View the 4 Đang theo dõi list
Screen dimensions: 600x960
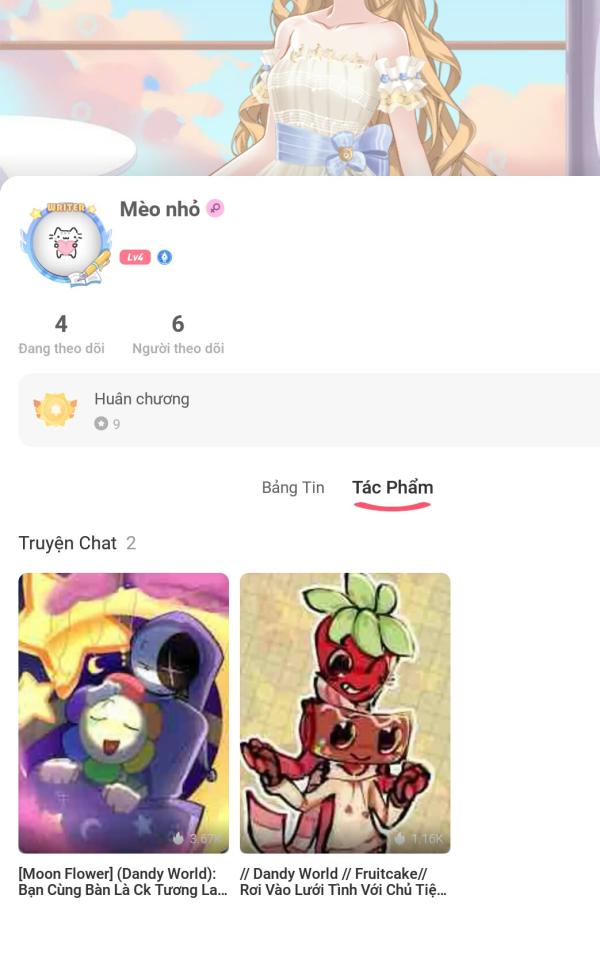[61, 334]
